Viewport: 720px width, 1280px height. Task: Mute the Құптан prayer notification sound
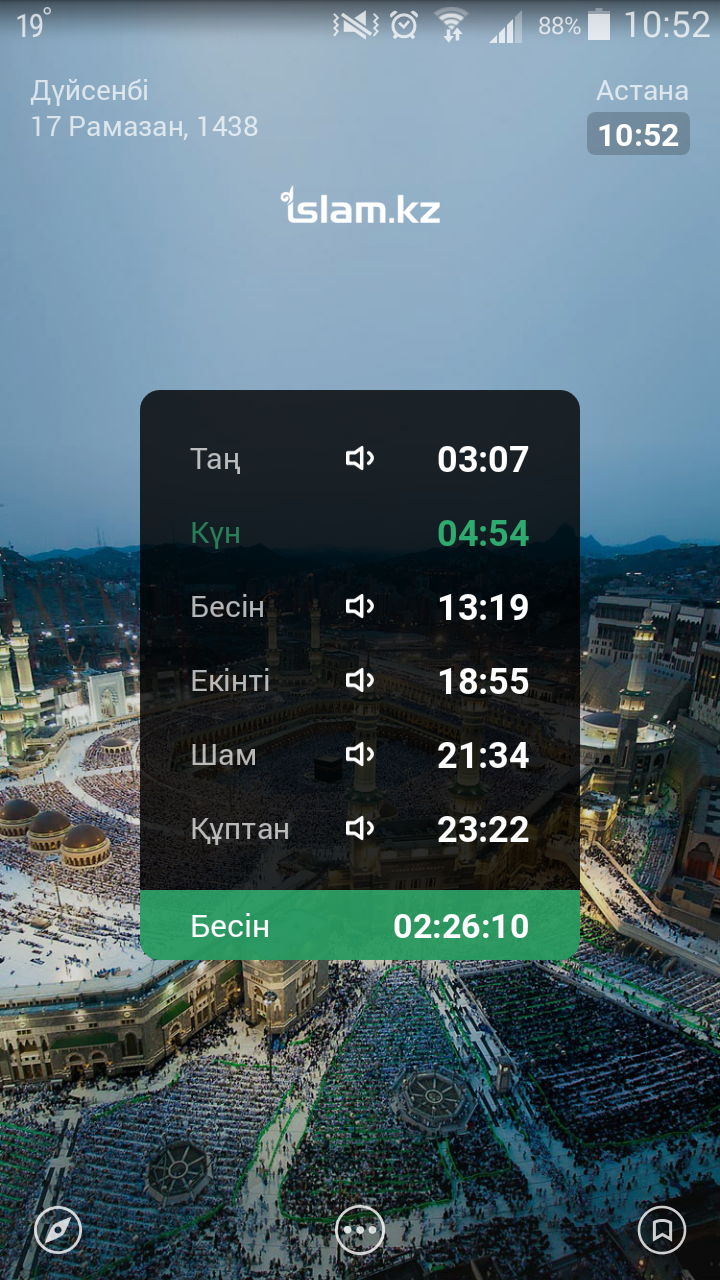click(360, 829)
